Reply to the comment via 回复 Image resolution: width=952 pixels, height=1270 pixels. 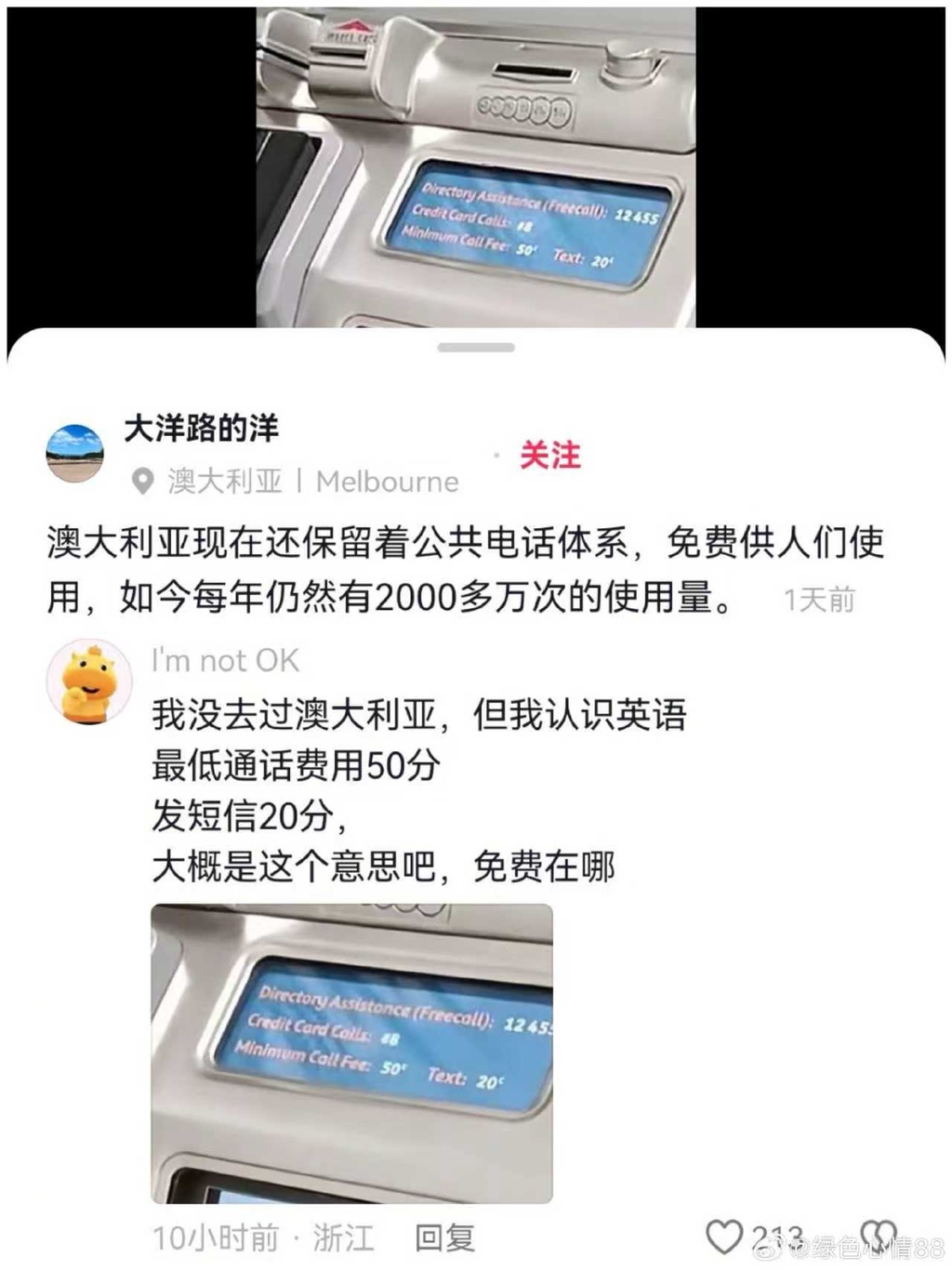(x=444, y=1237)
